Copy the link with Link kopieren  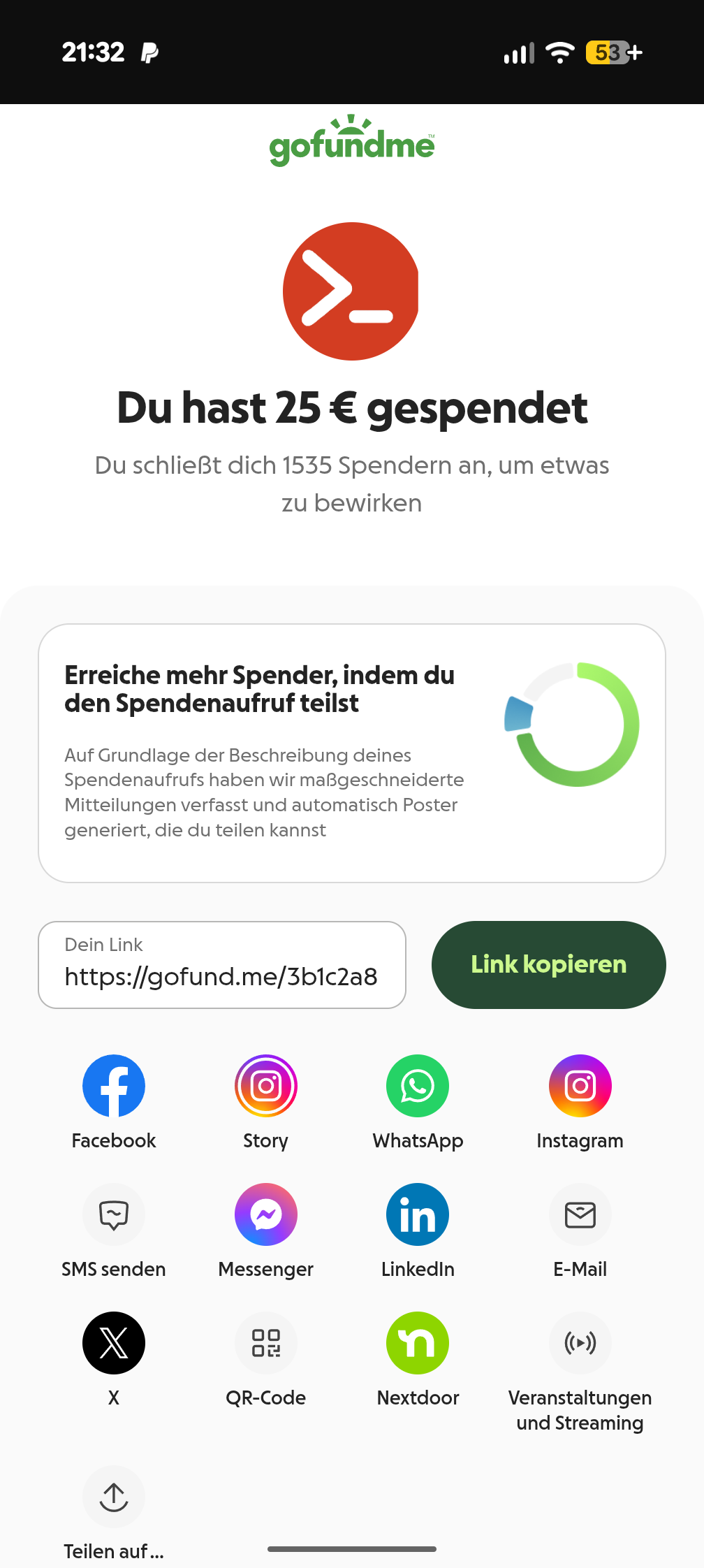[x=548, y=964]
